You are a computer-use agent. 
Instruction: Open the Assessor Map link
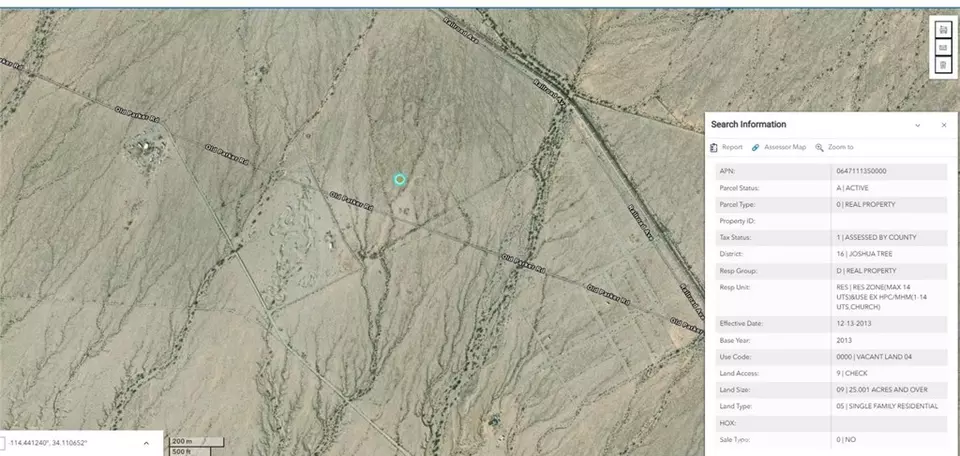click(x=779, y=147)
